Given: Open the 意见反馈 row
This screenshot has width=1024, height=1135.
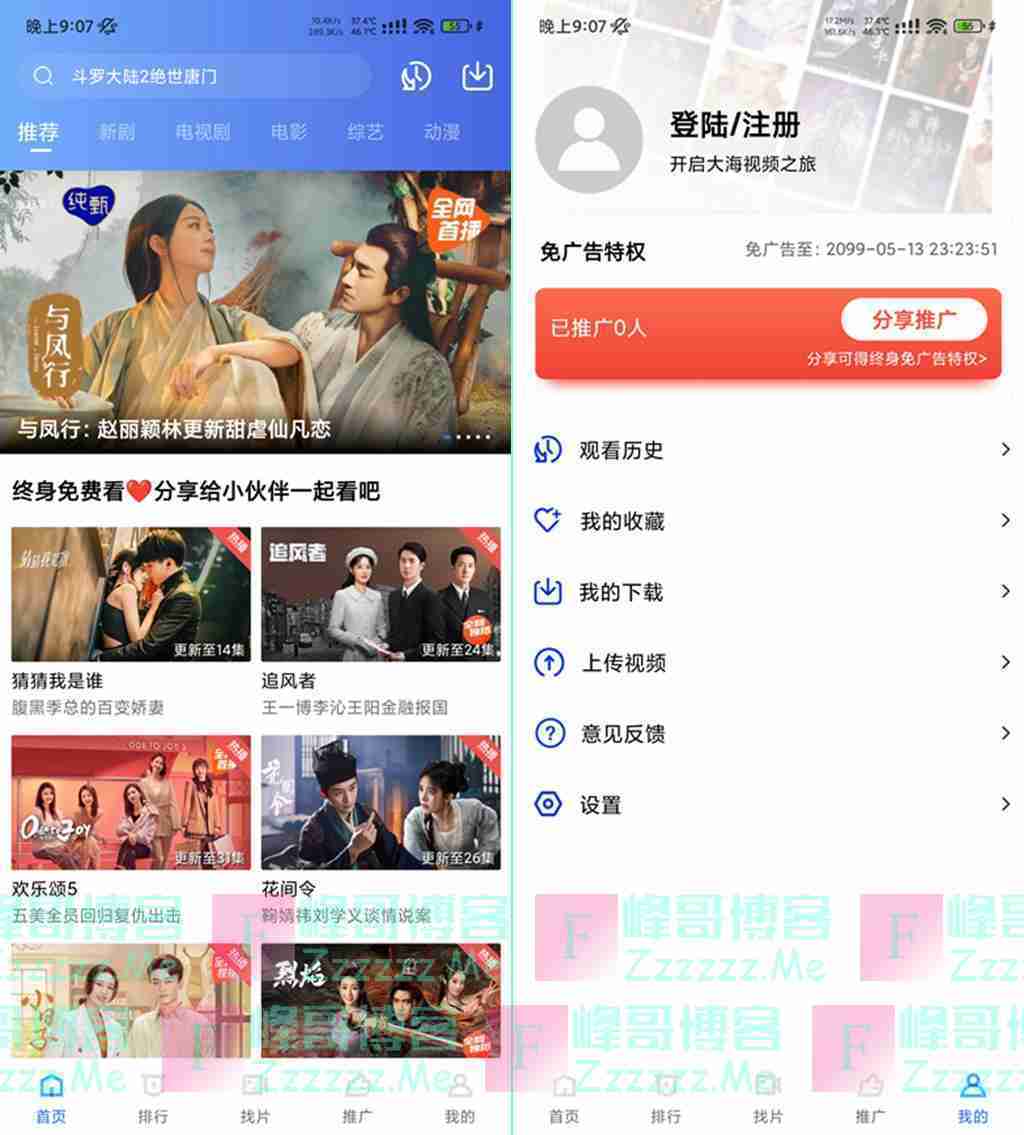Looking at the screenshot, I should (770, 734).
